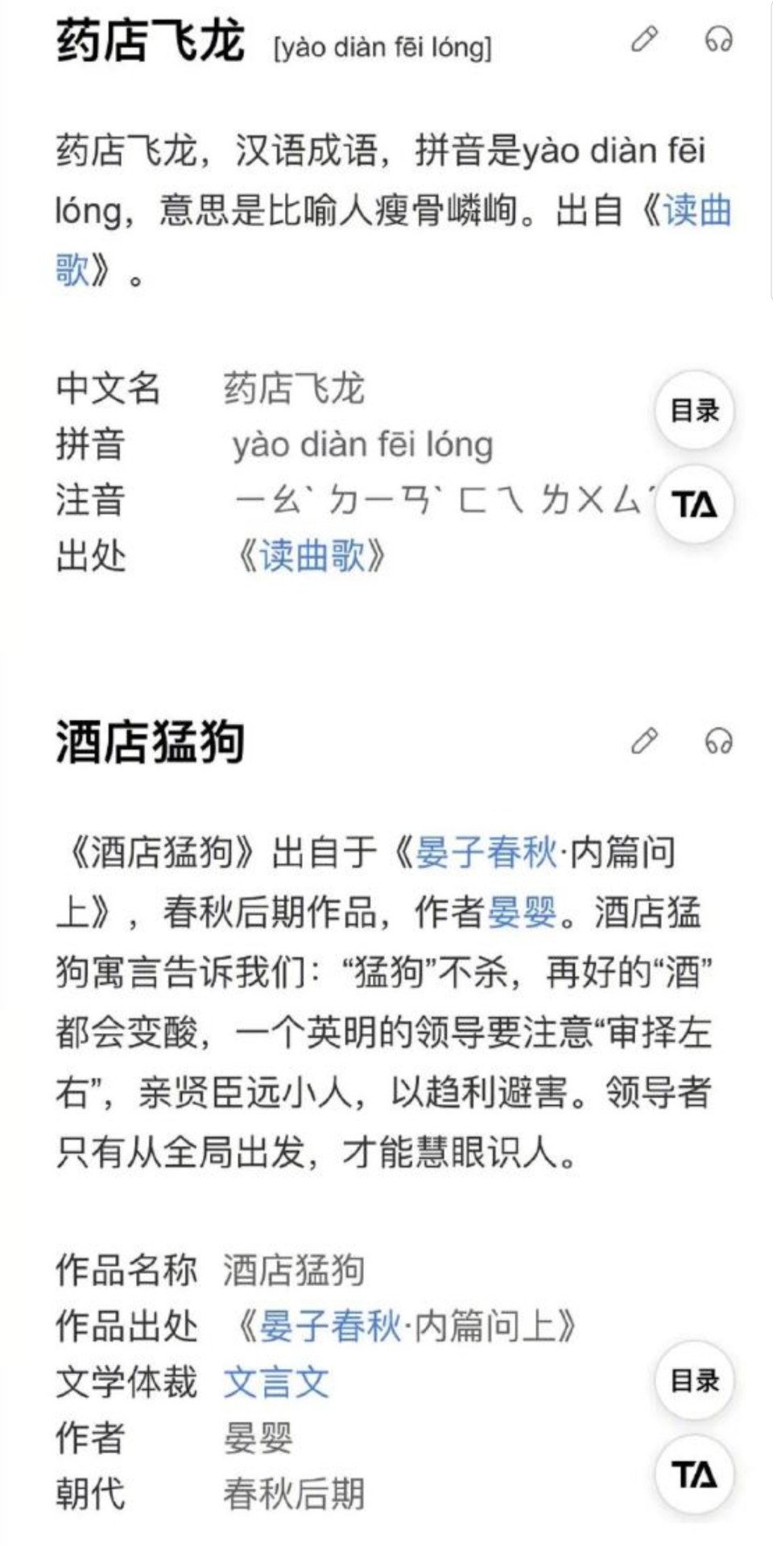This screenshot has height=1568, width=773.
Task: Open 《读曲歌》 link in the 出处 row
Action: point(312,556)
